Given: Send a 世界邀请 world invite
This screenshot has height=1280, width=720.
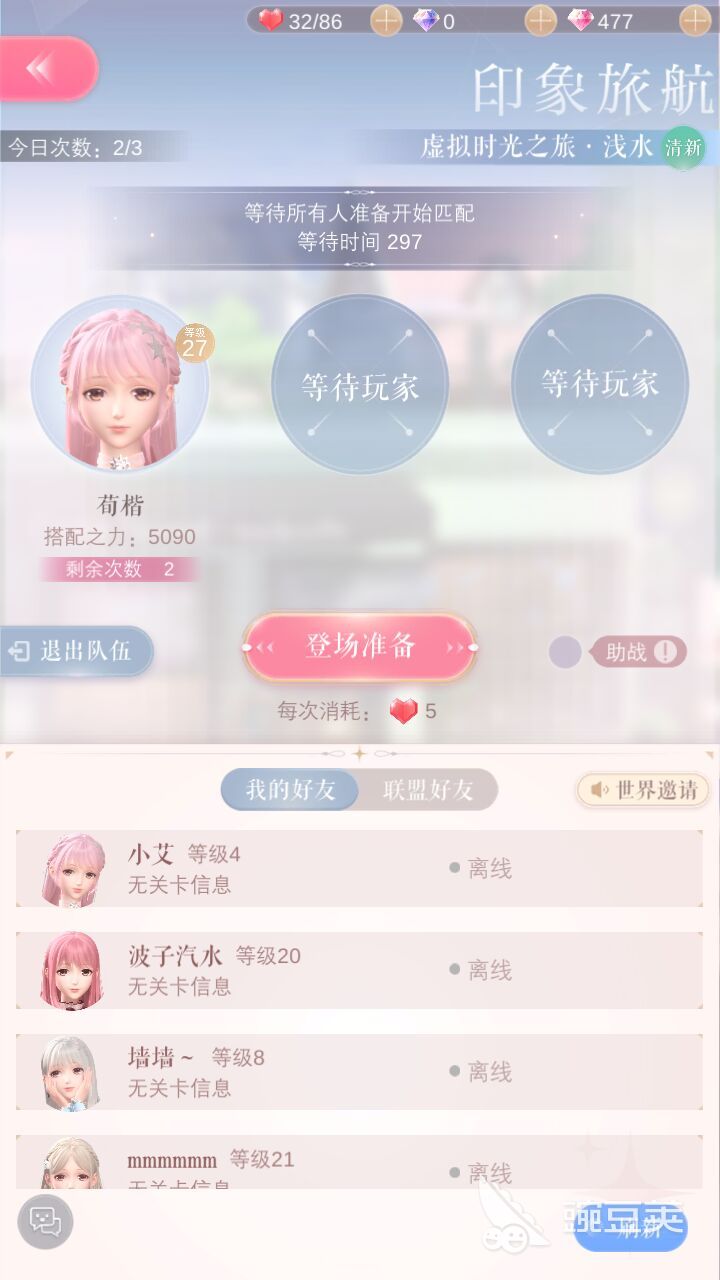Looking at the screenshot, I should point(644,790).
